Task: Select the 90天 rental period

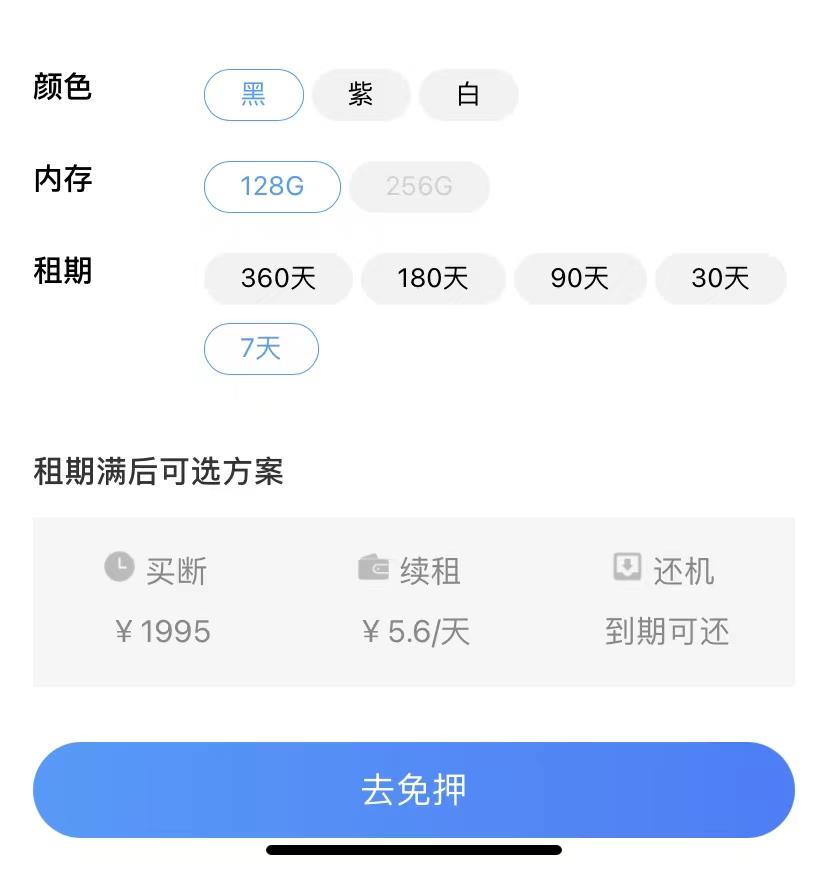Action: (580, 279)
